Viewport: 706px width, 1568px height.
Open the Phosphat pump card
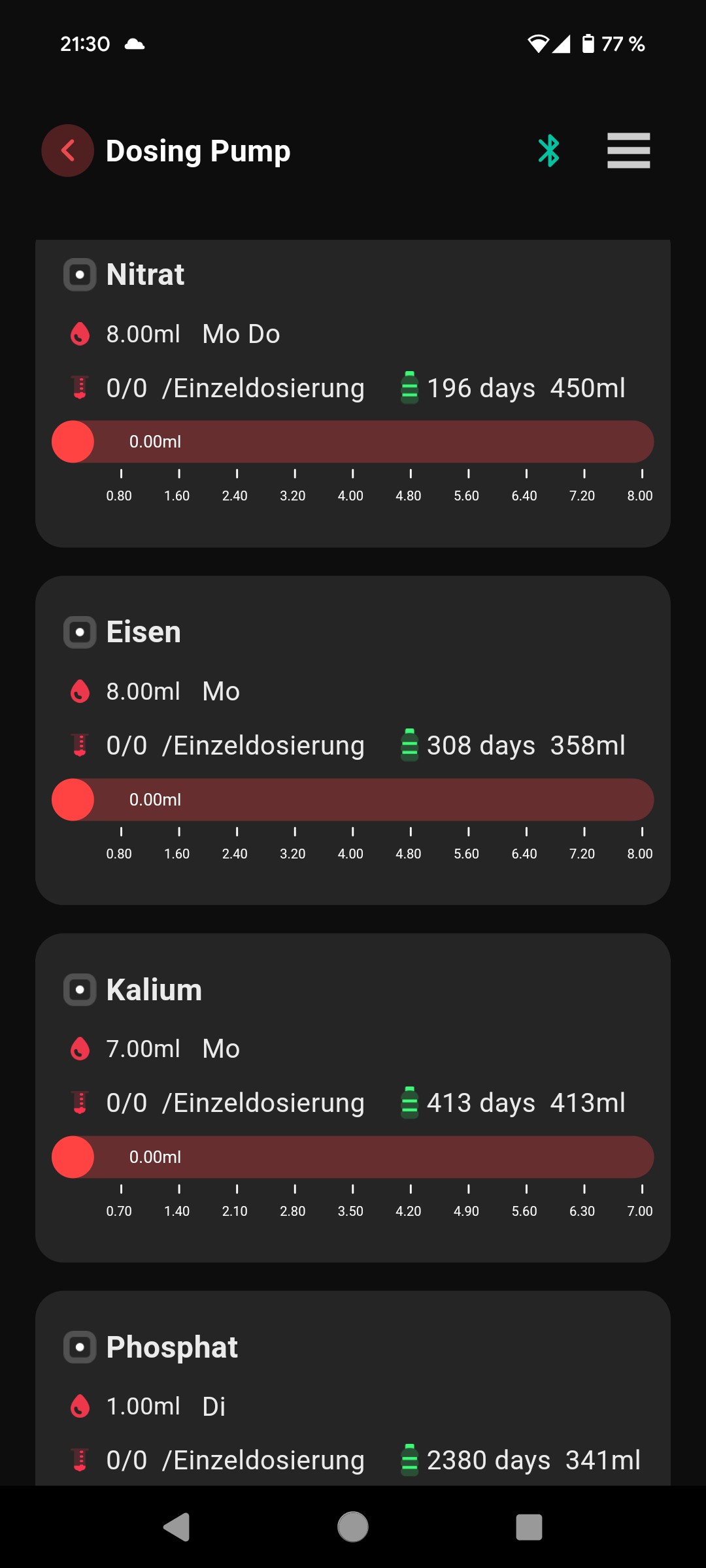(x=353, y=1388)
